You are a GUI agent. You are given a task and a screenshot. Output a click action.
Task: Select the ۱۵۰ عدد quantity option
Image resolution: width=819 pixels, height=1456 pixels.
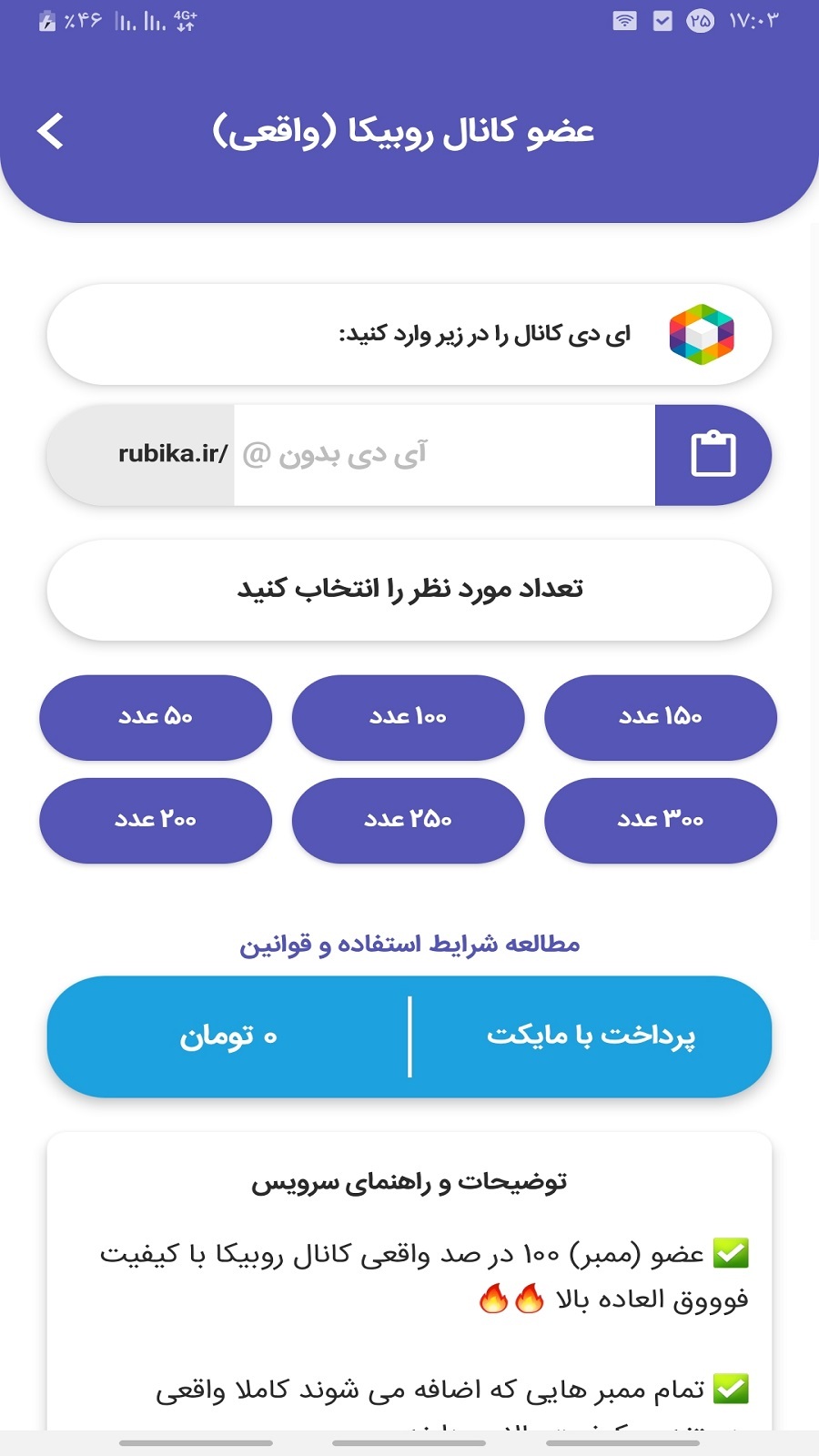[x=661, y=718]
